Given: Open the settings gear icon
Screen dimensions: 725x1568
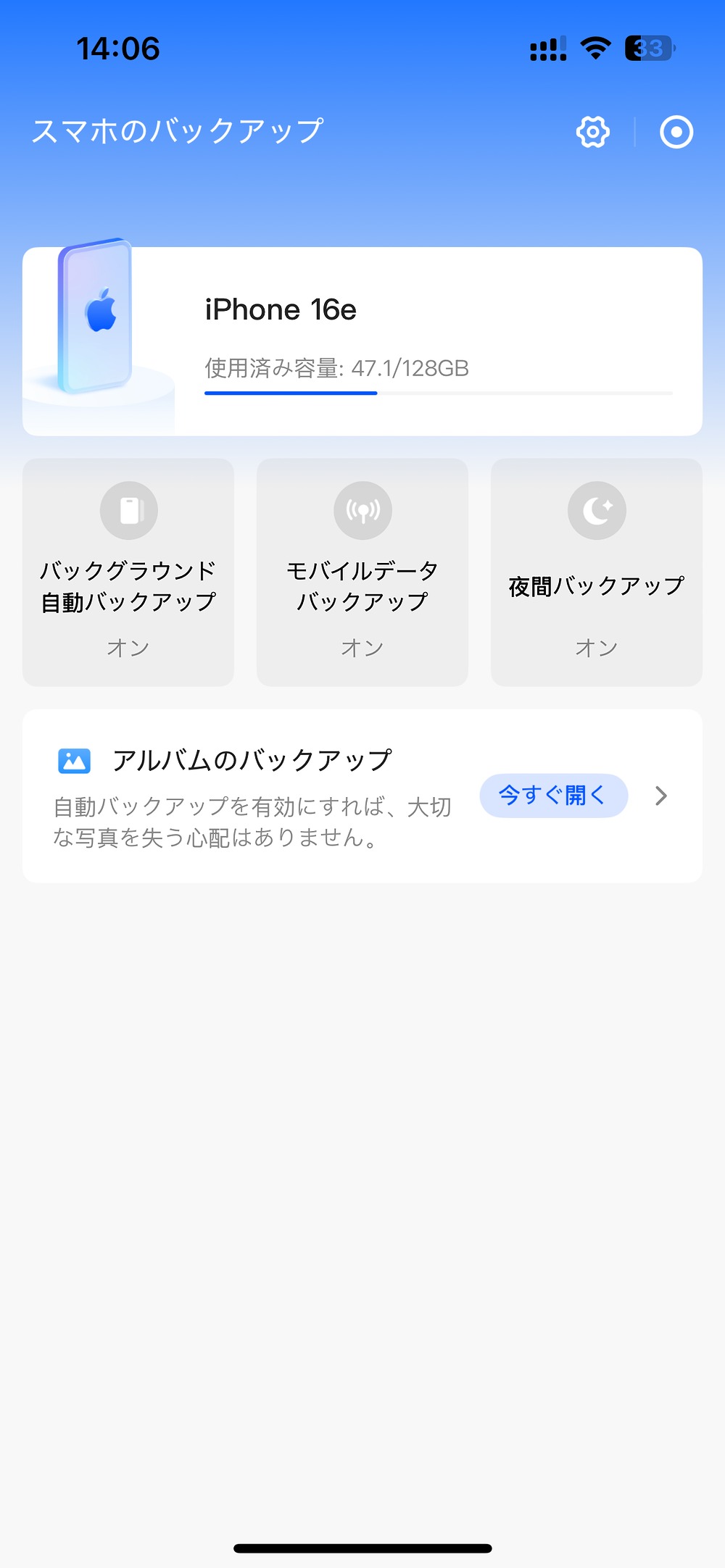Looking at the screenshot, I should 592,131.
